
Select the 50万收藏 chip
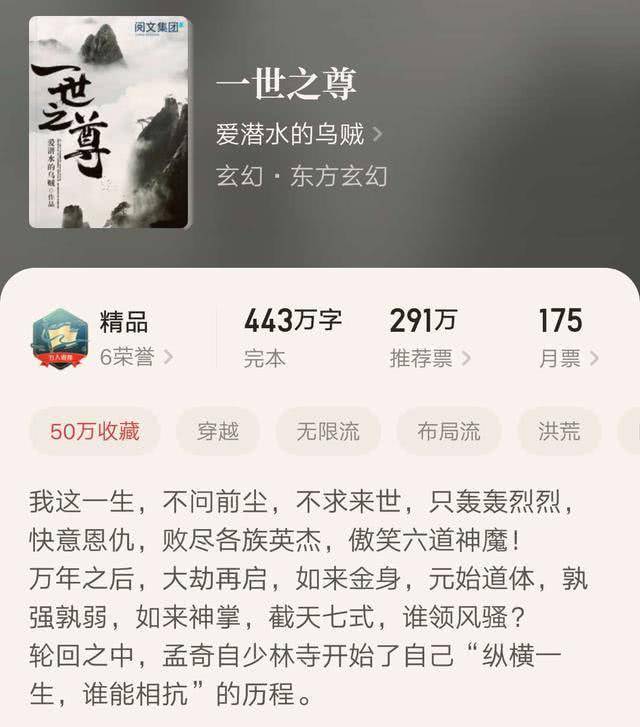click(x=95, y=432)
